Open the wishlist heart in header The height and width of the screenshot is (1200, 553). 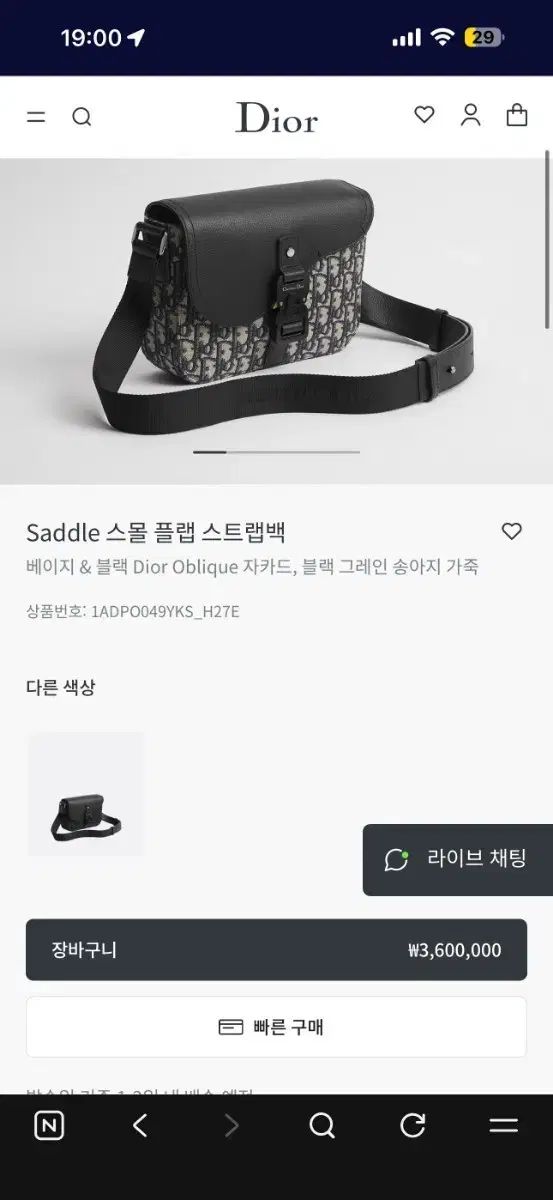coord(425,116)
